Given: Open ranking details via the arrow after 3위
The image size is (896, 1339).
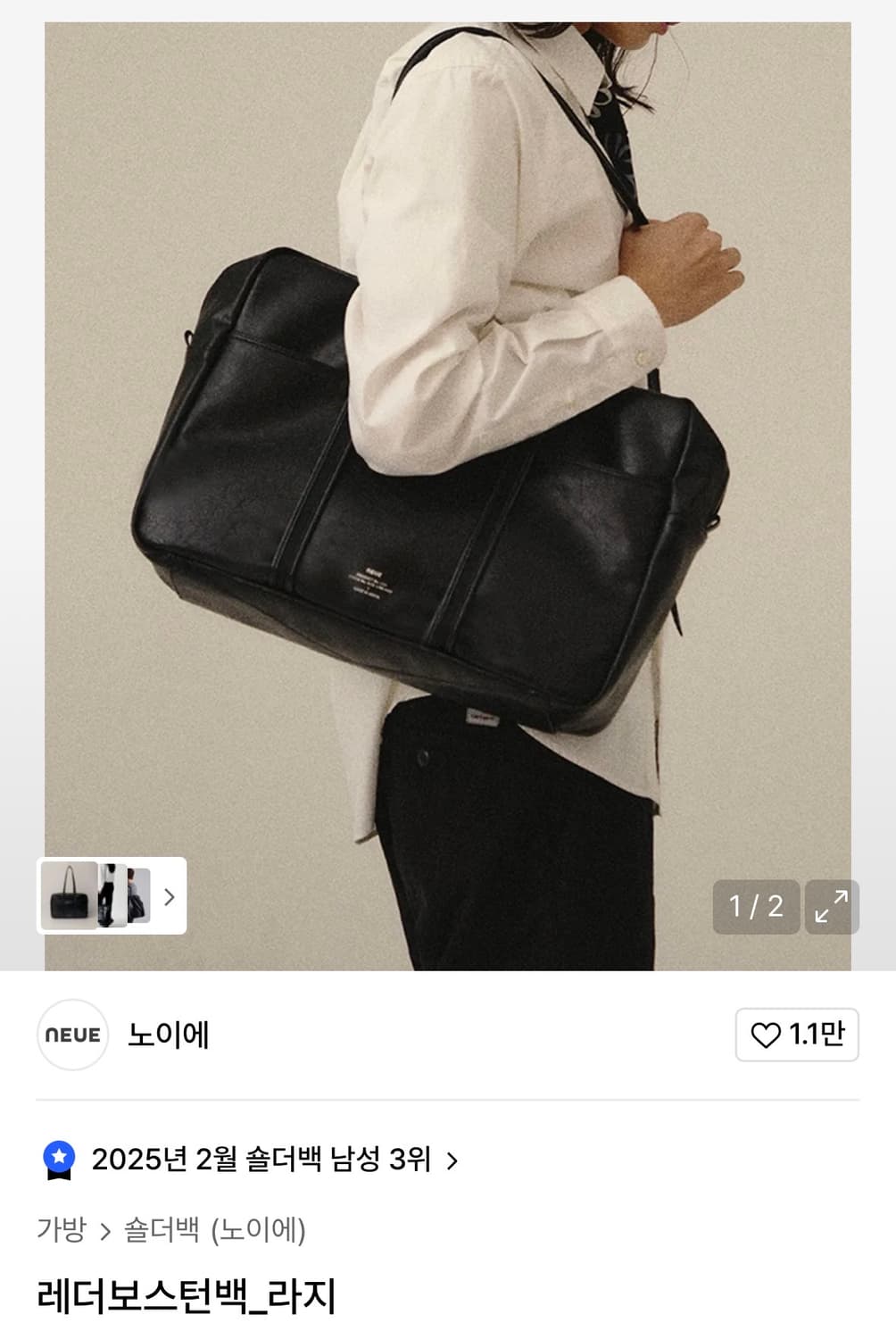Looking at the screenshot, I should tap(457, 1160).
